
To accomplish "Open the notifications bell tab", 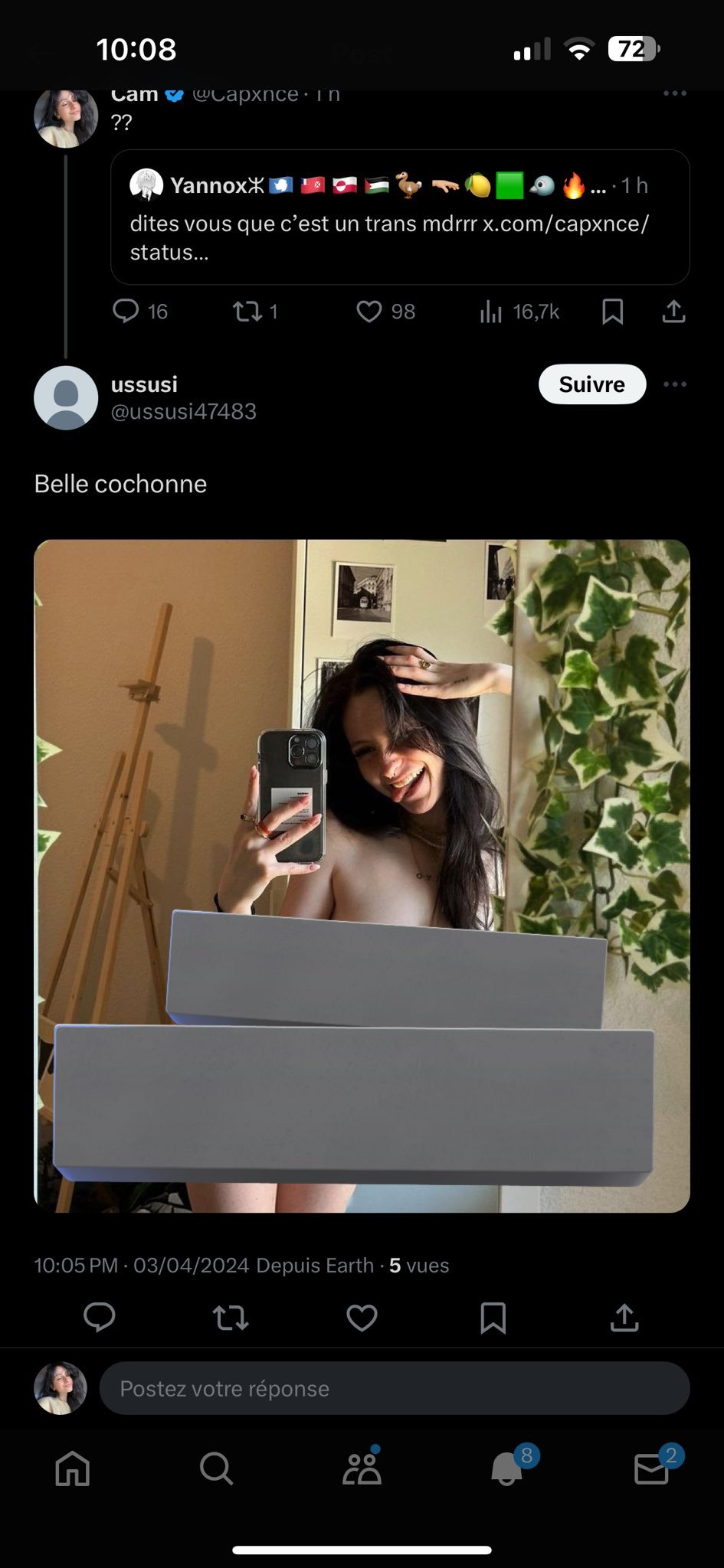I will point(507,1468).
